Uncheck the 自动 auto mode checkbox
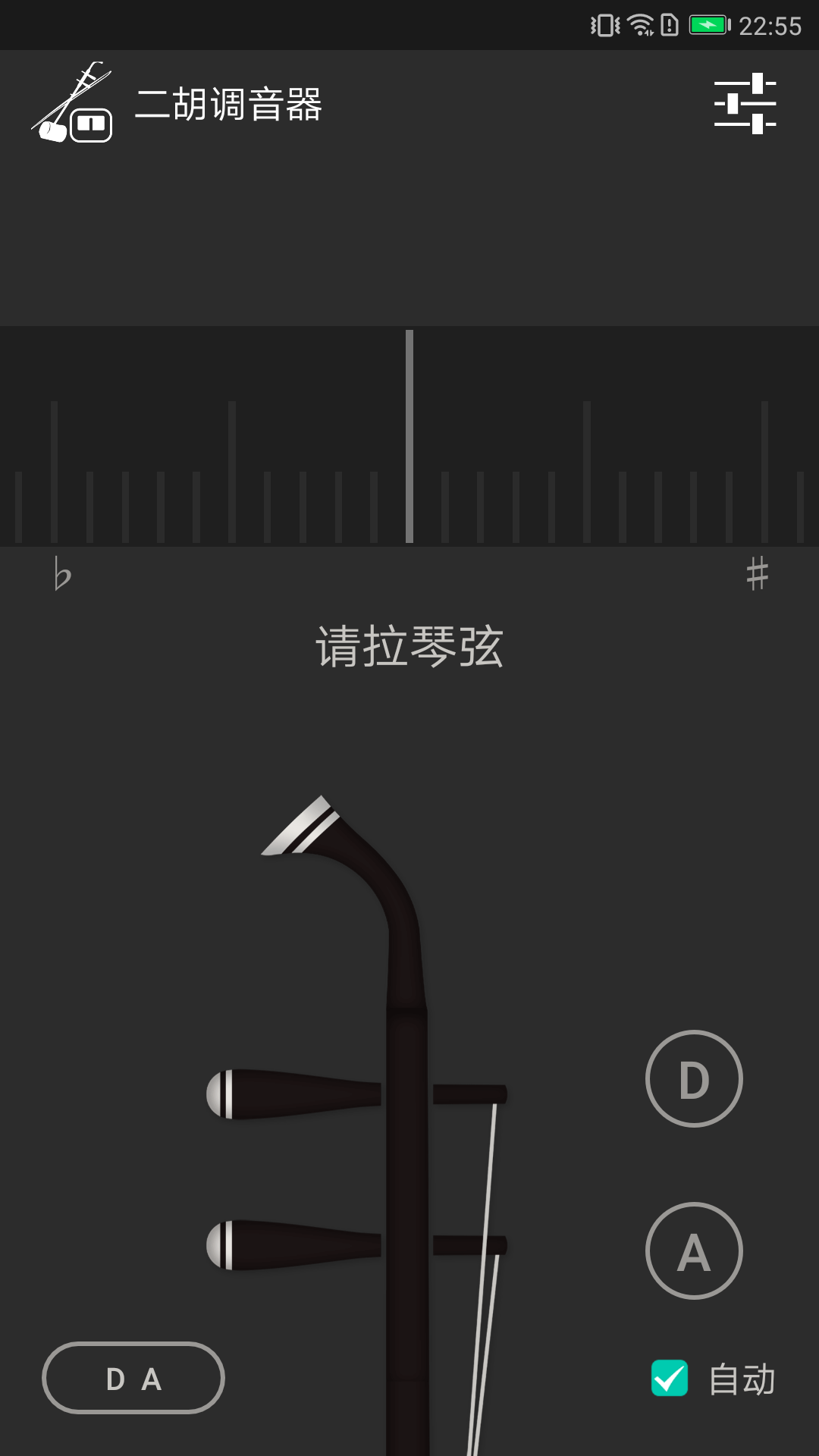Viewport: 819px width, 1456px height. coord(670,1378)
